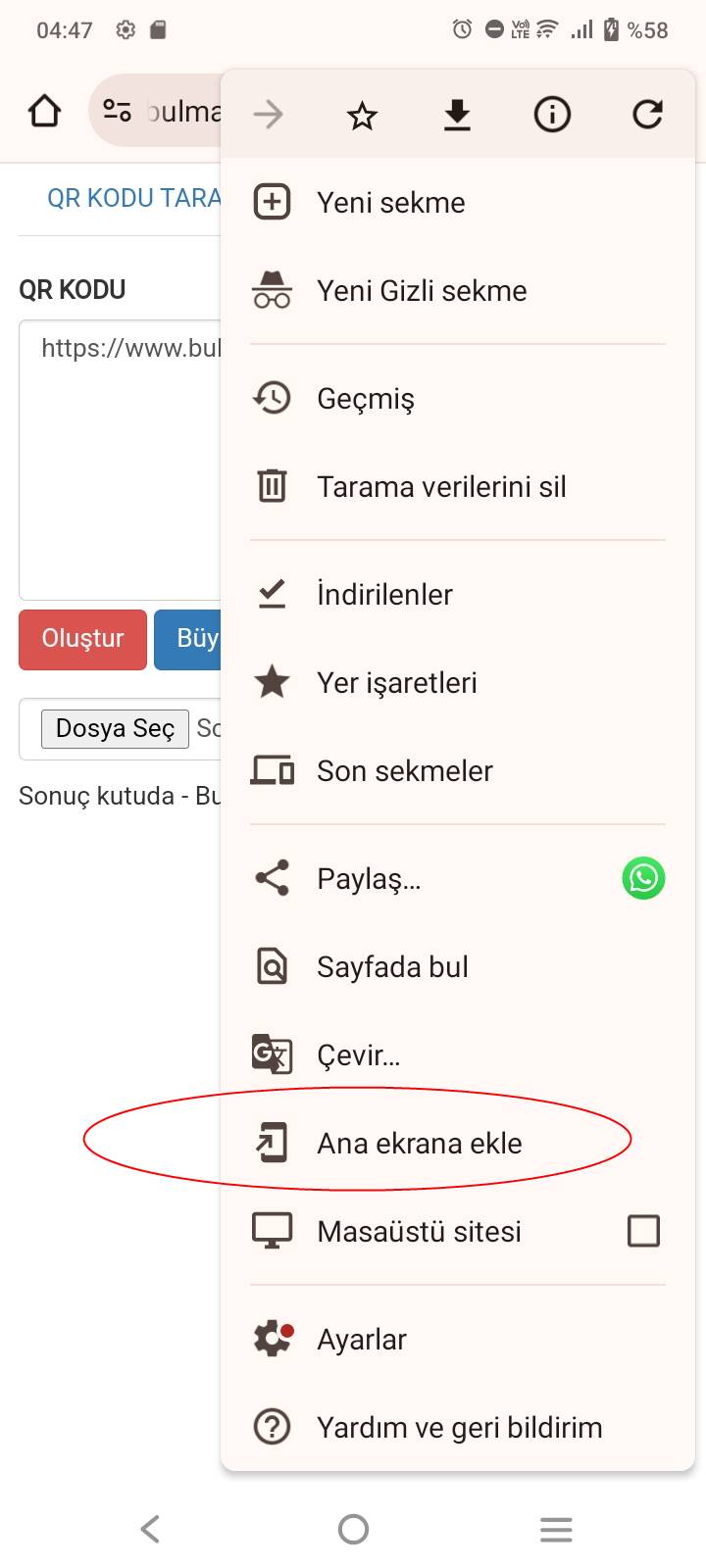Select Sayfada bul
706x1568 pixels.
(458, 967)
